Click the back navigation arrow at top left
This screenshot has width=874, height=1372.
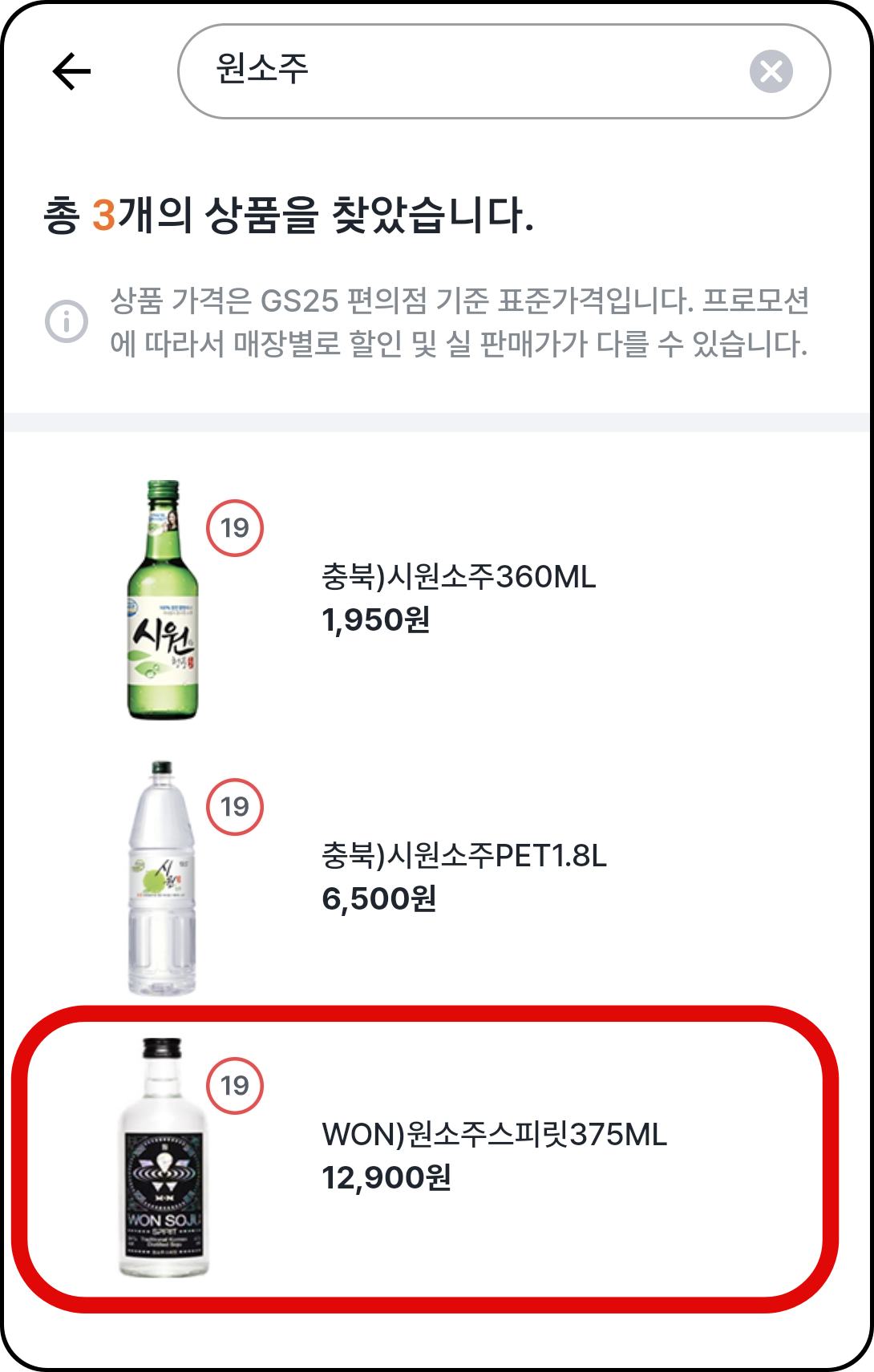pyautogui.click(x=71, y=71)
